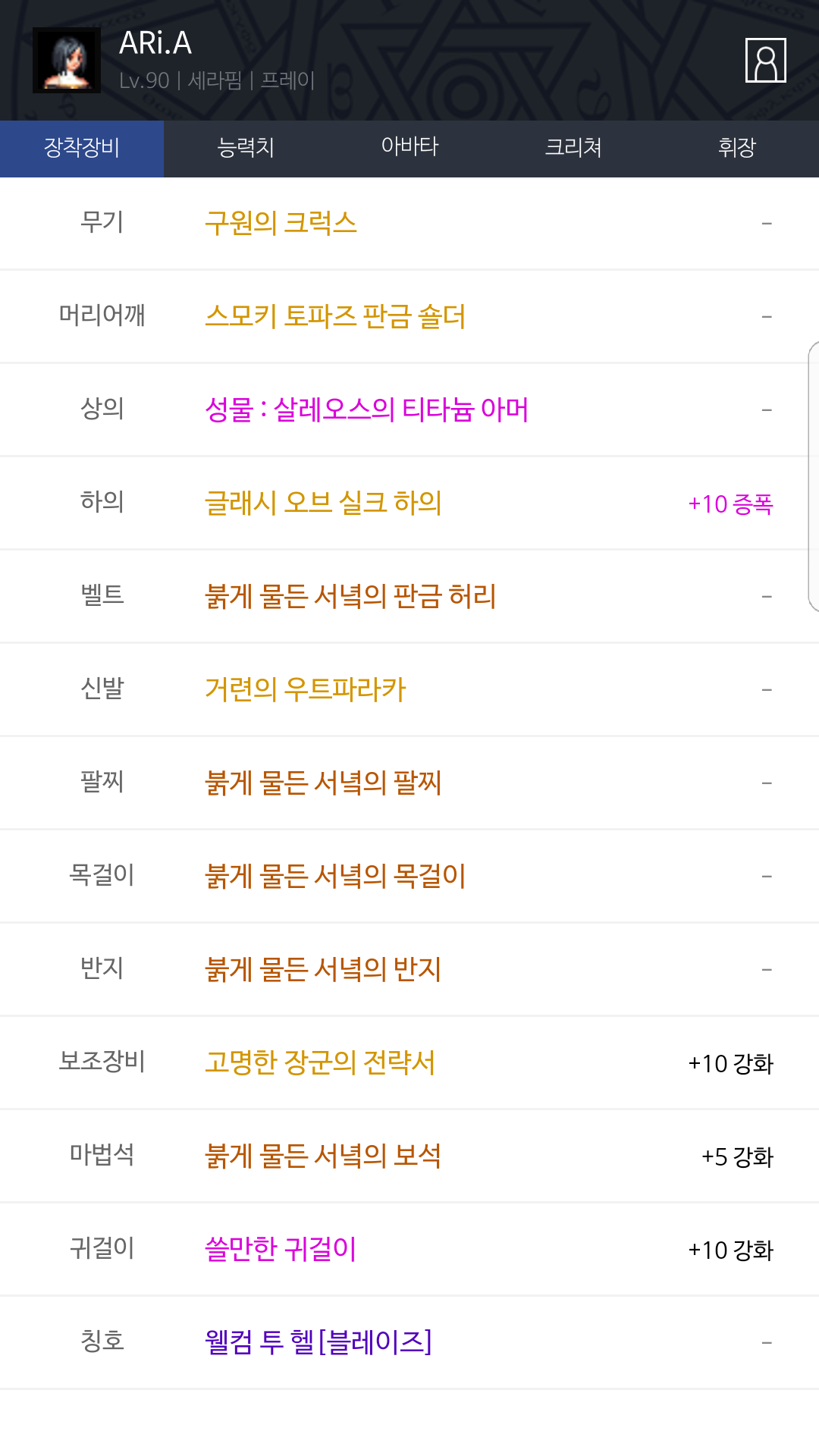Switch to the 능력치 tab
This screenshot has height=1456, width=819.
click(x=246, y=148)
